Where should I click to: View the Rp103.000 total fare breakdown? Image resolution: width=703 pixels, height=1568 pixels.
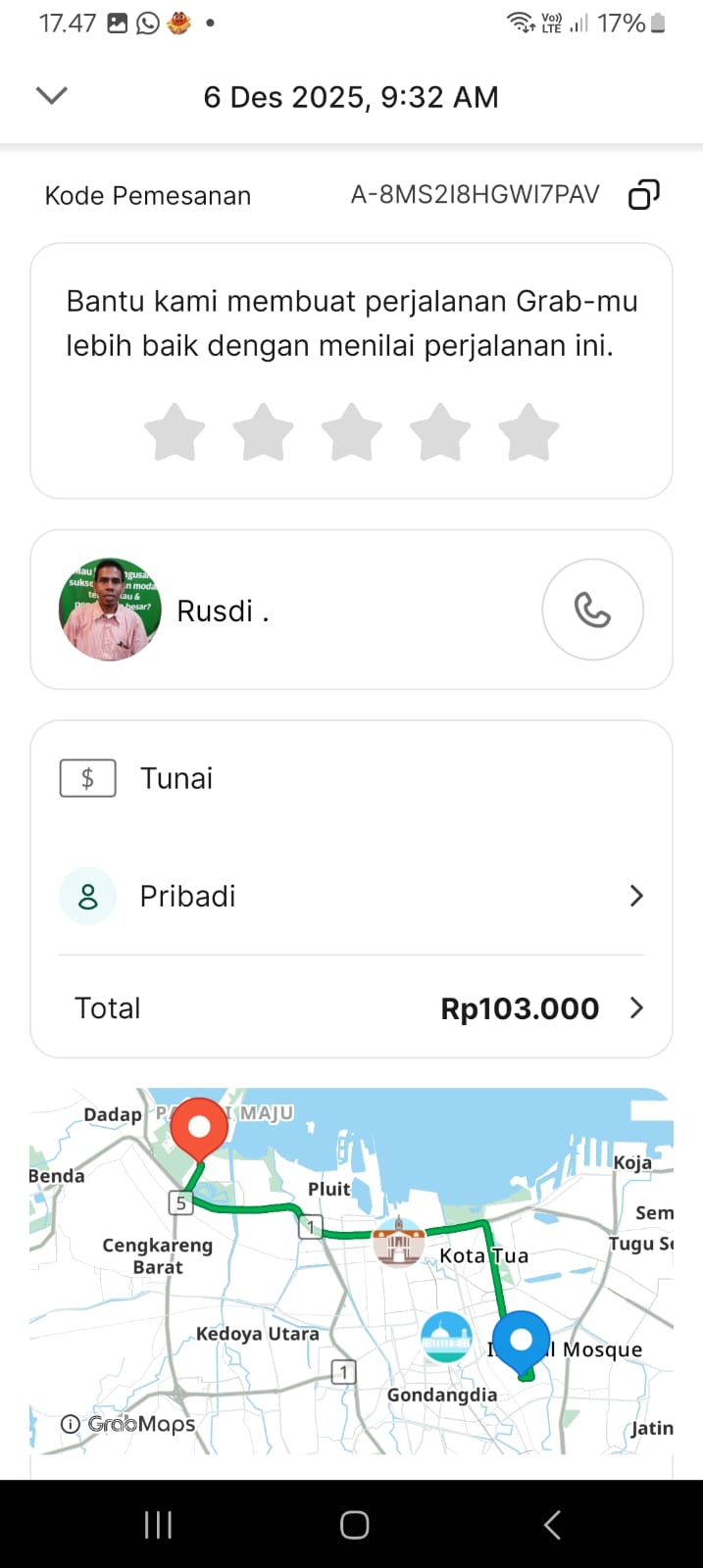[x=351, y=1008]
